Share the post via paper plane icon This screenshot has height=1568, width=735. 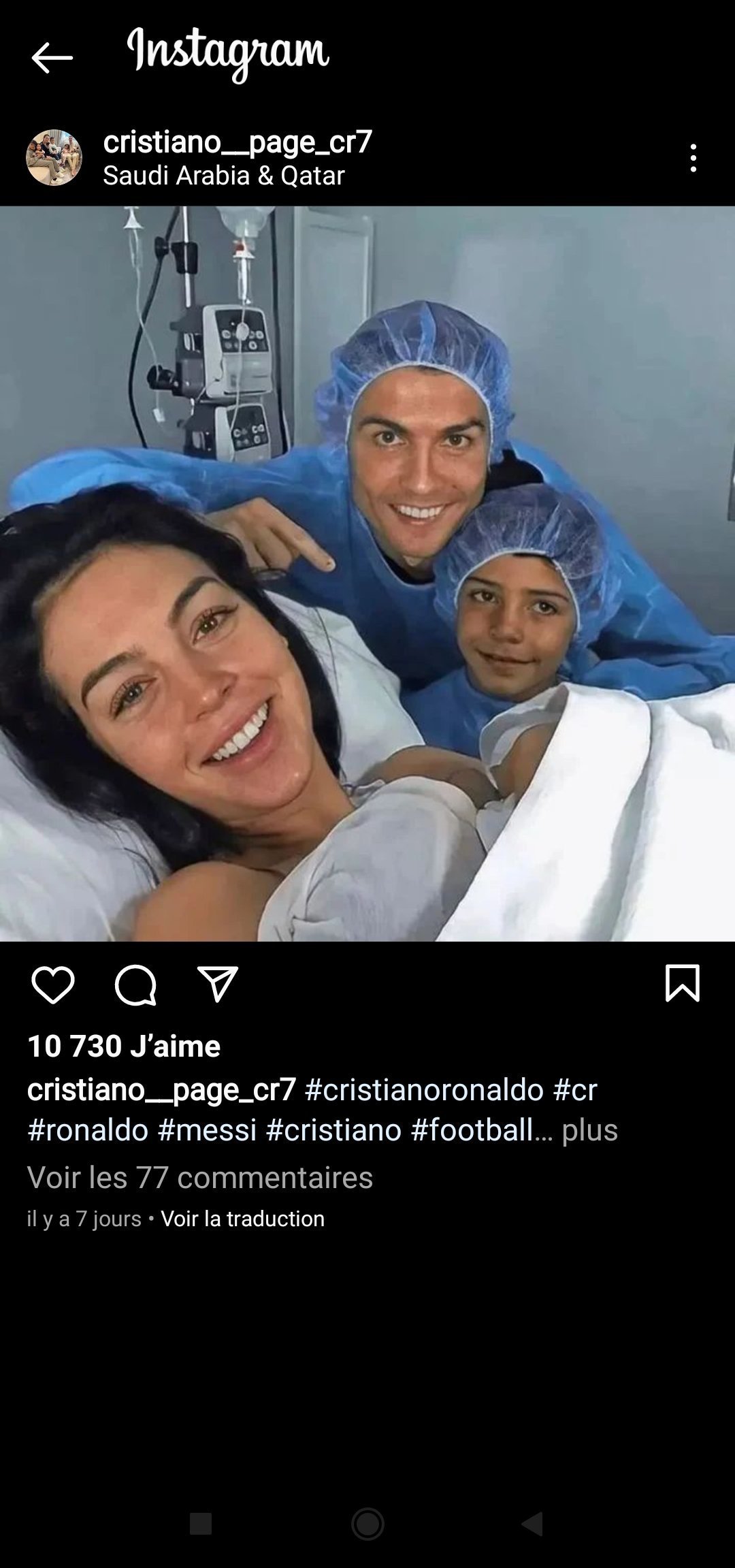(x=218, y=984)
